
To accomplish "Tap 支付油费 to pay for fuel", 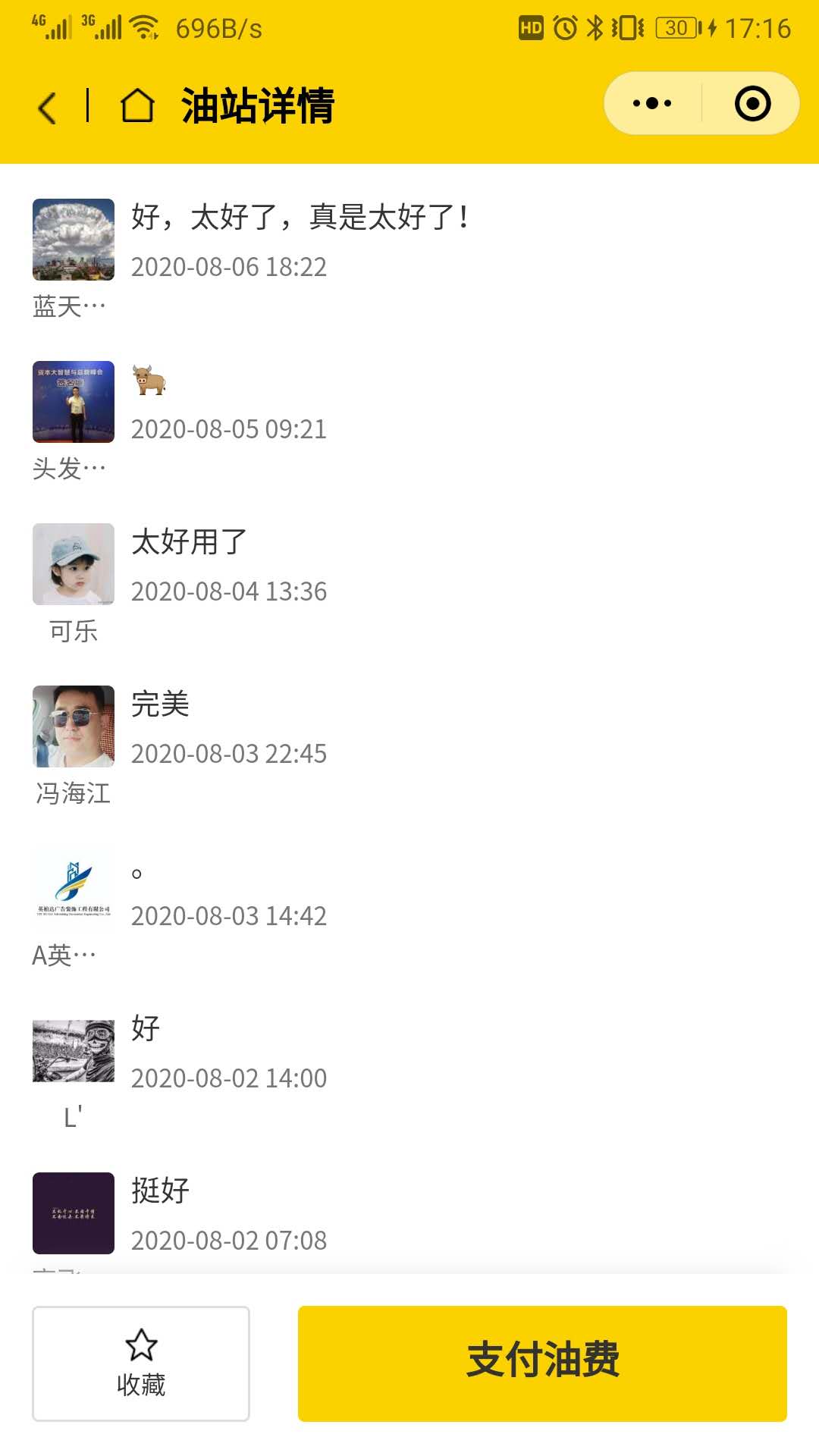I will (x=542, y=1363).
